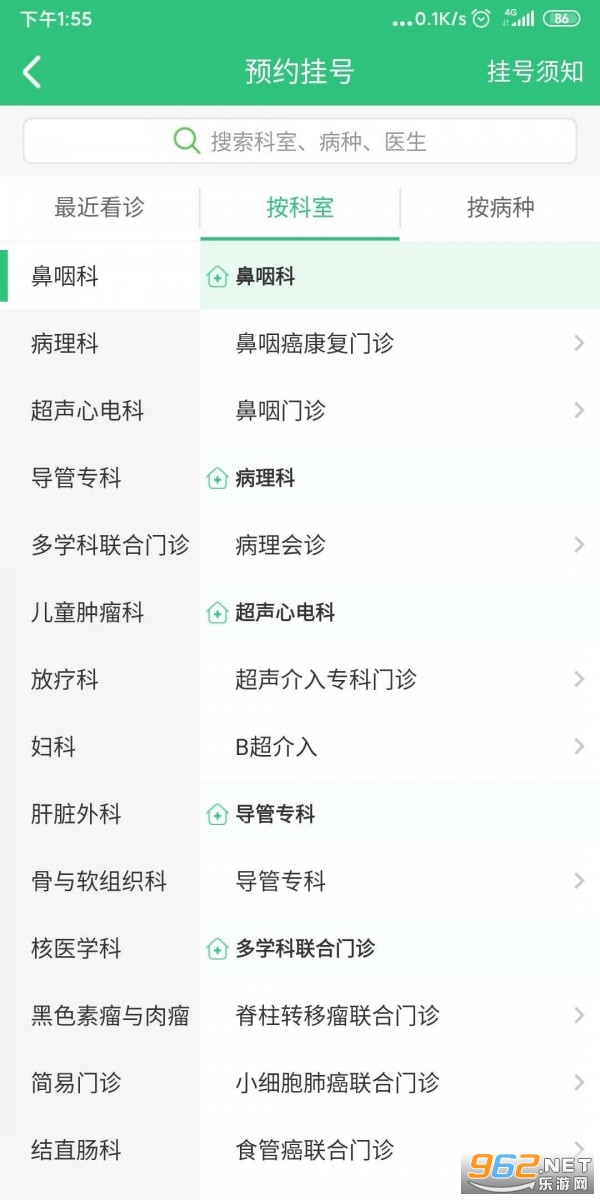Open 小细胞肺癌联合门诊
The height and width of the screenshot is (1200, 600).
pos(400,1083)
